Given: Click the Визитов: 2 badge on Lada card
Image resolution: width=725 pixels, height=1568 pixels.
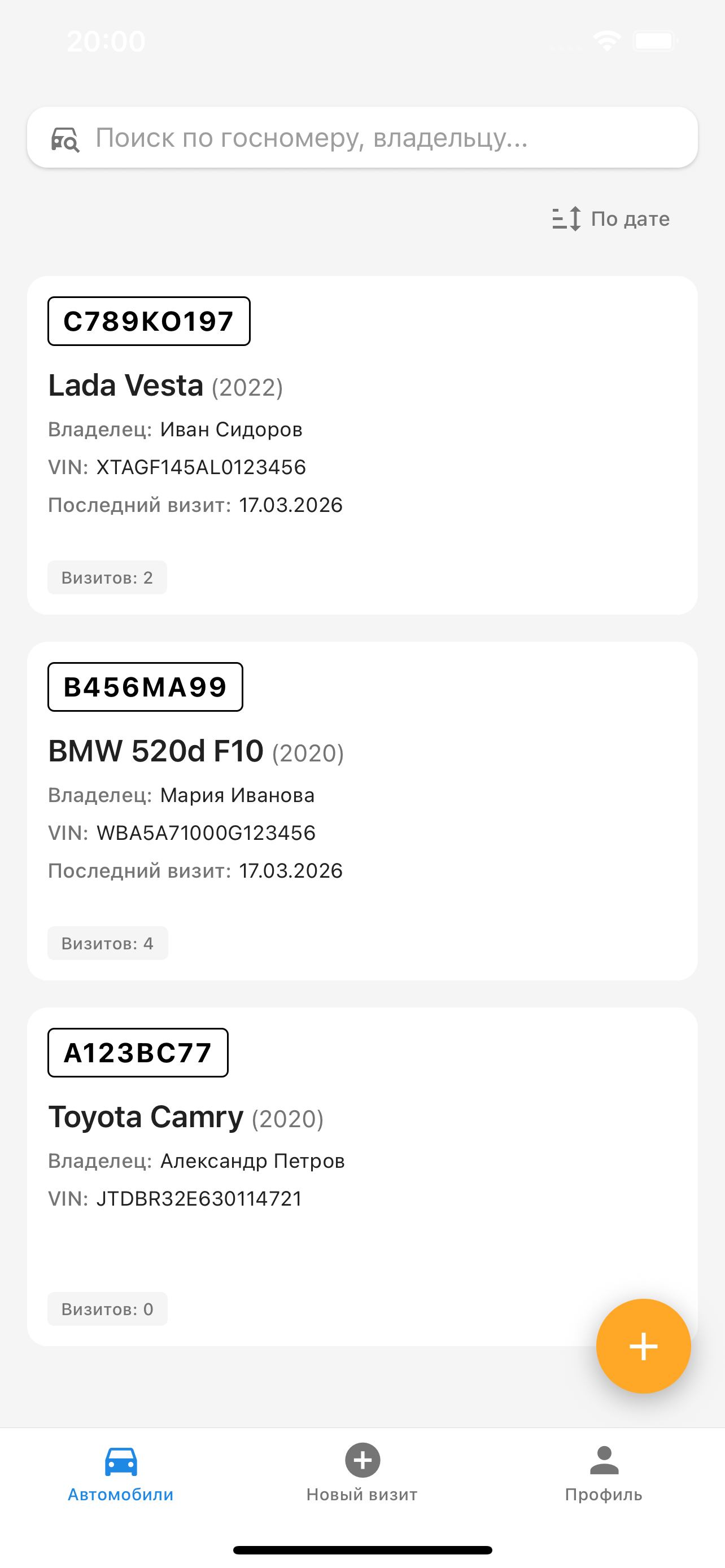Looking at the screenshot, I should click(107, 577).
